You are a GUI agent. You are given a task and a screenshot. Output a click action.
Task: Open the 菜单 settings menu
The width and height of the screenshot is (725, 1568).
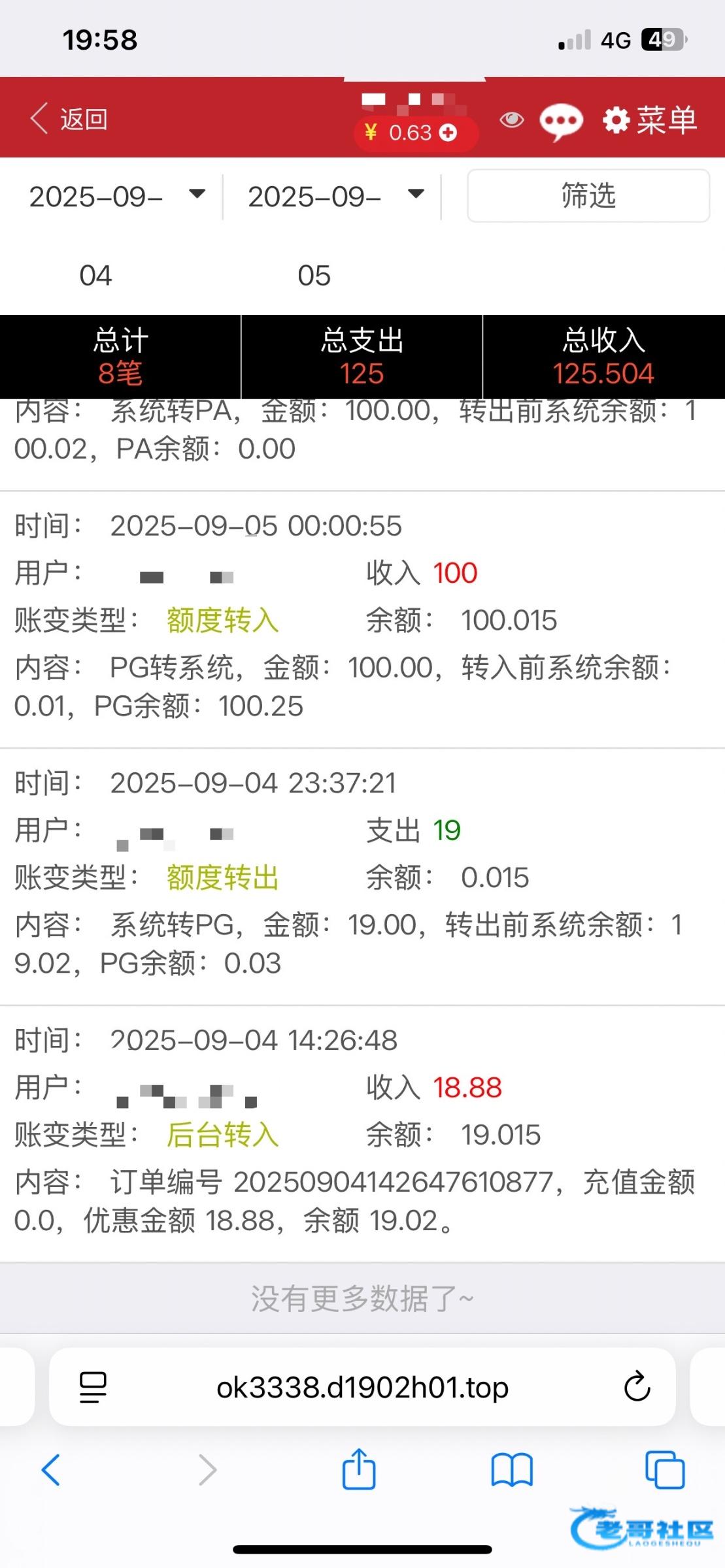tap(650, 120)
